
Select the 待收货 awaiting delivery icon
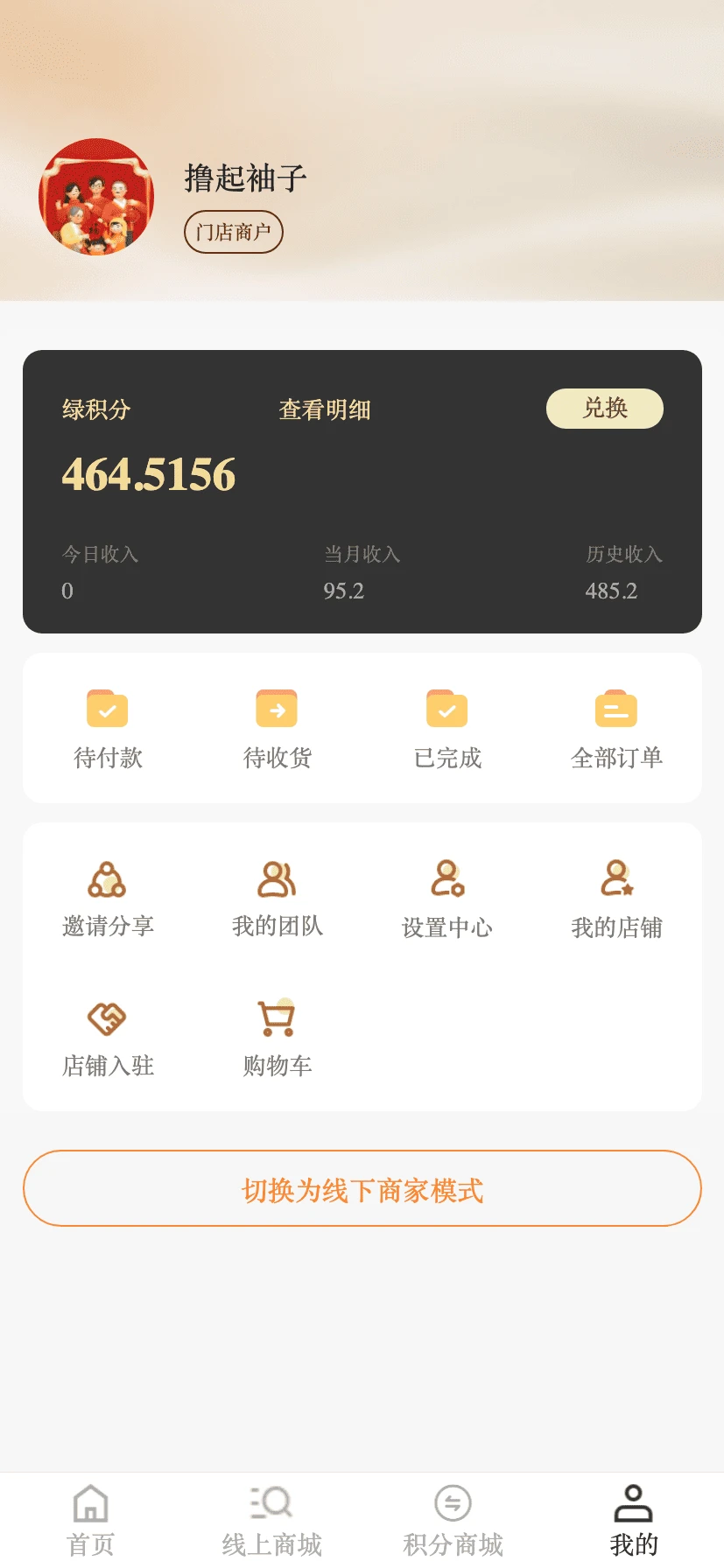277,709
